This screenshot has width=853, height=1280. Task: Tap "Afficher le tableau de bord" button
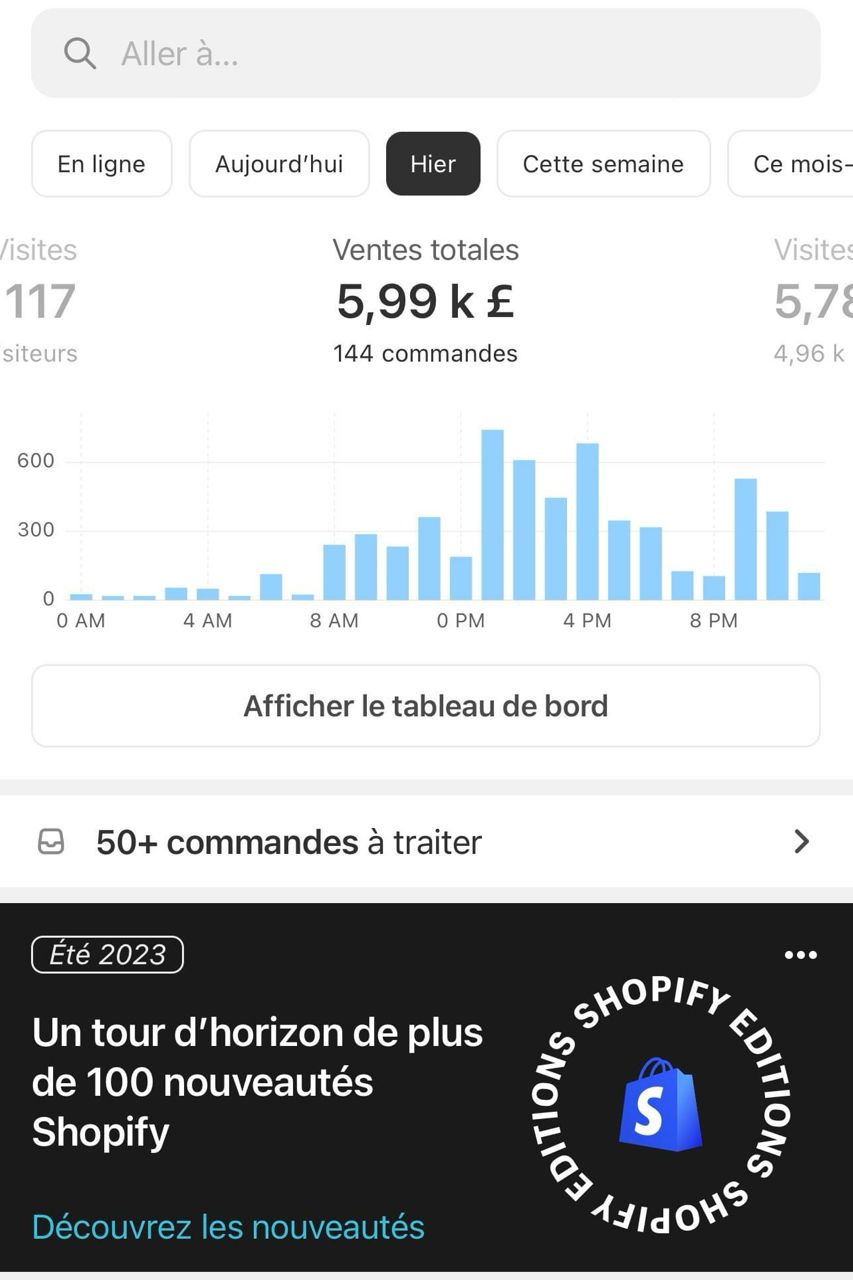(426, 706)
